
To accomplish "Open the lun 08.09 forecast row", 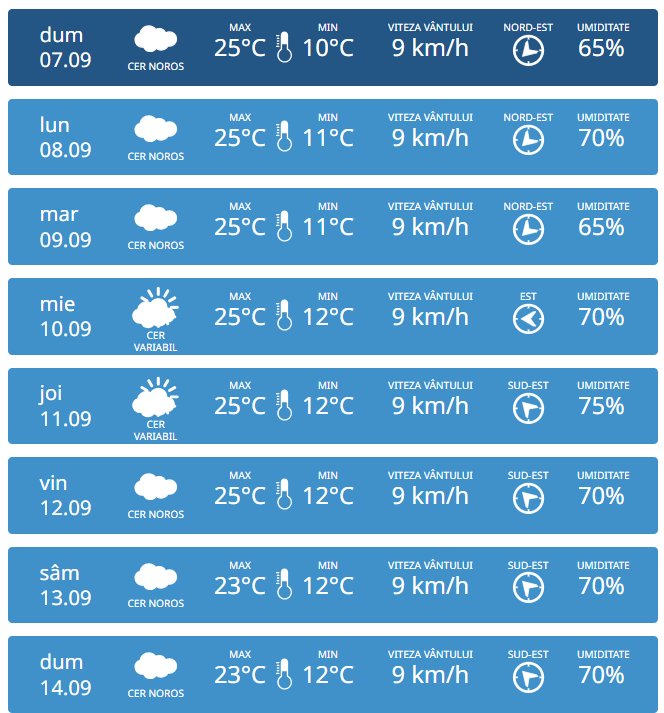I will (332, 137).
